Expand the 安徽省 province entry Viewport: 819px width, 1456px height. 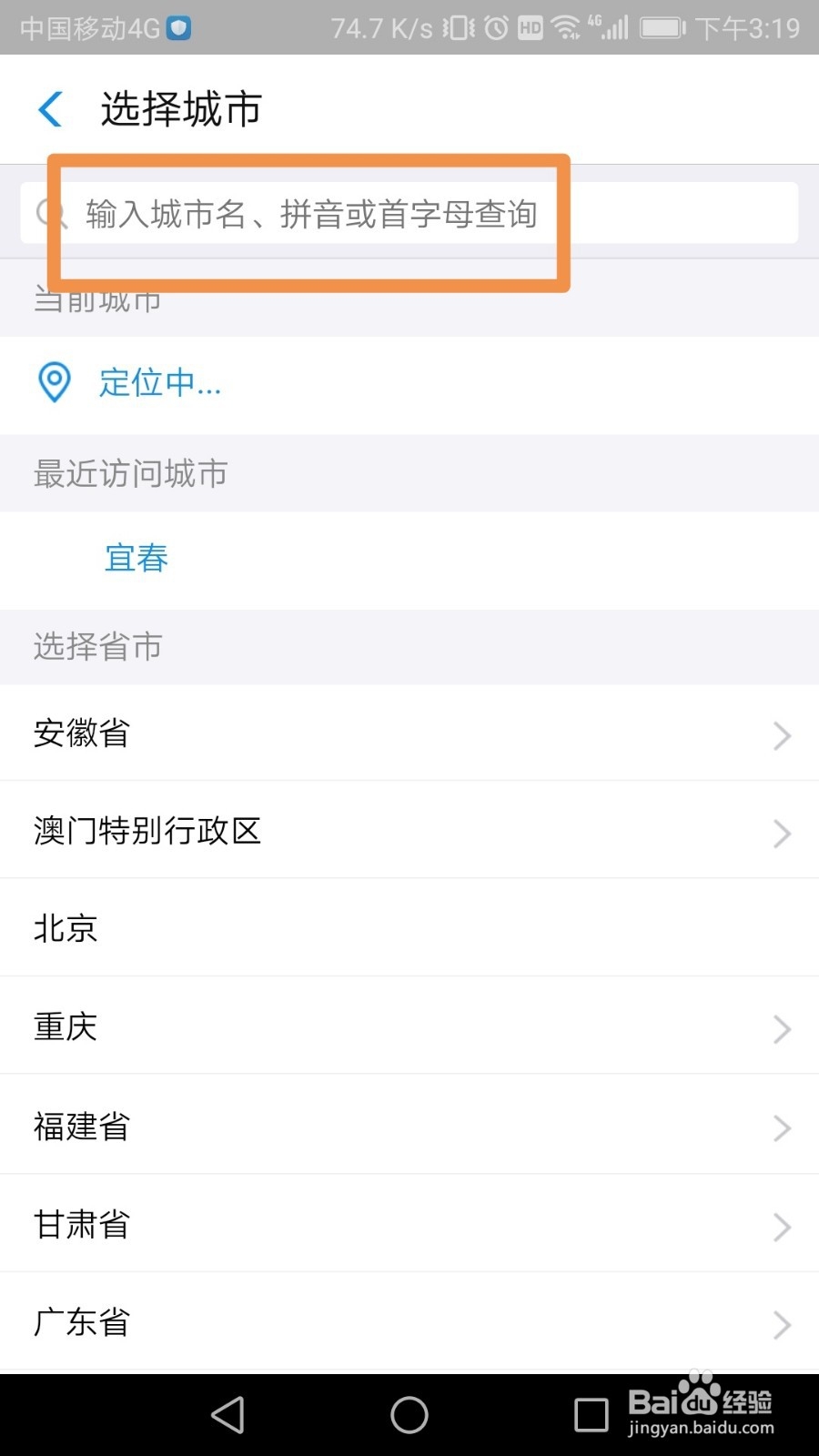[x=409, y=733]
